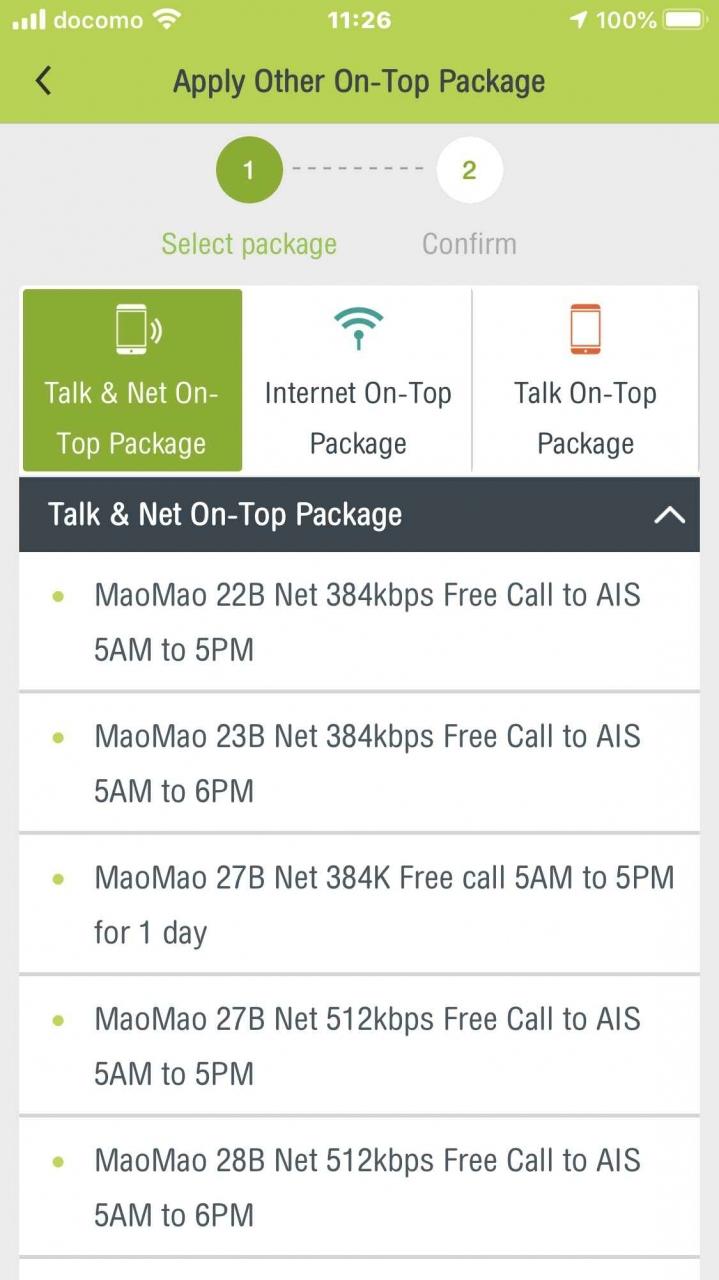Viewport: 719px width, 1280px height.
Task: Collapse the Talk & Net On-Top Package section
Action: pyautogui.click(x=668, y=515)
